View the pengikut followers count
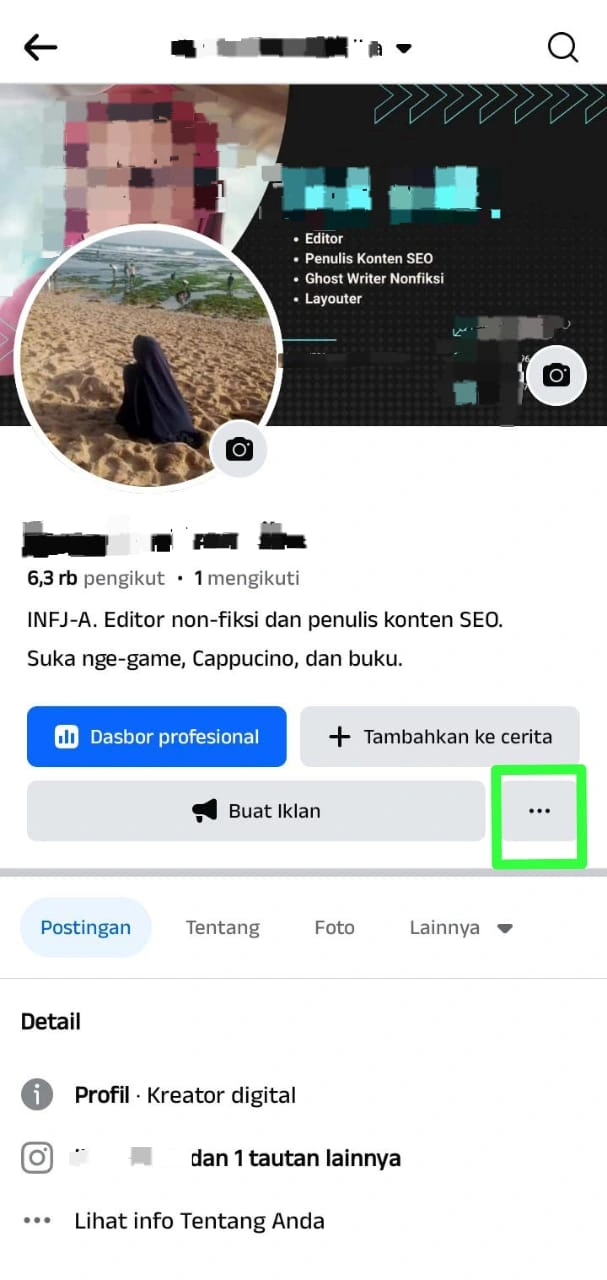 point(96,578)
